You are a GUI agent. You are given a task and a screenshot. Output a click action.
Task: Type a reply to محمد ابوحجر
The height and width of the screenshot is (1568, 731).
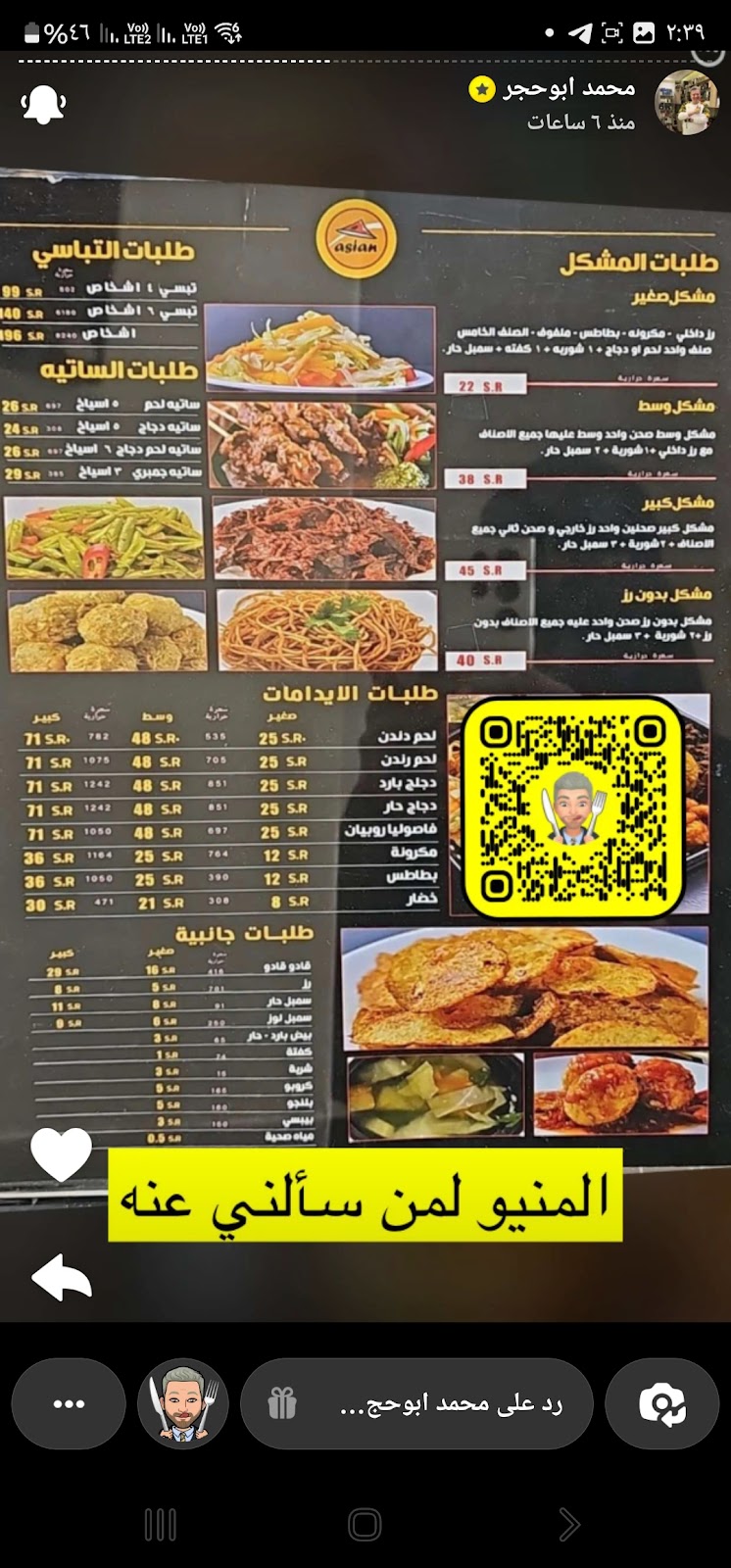point(451,1403)
